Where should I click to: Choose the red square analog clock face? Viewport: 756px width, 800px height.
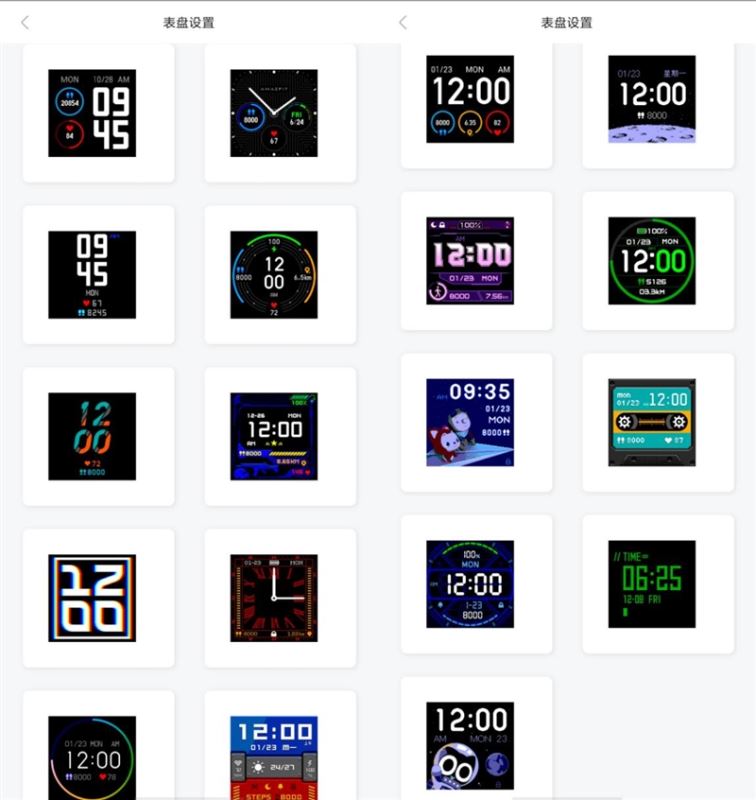[x=274, y=598]
